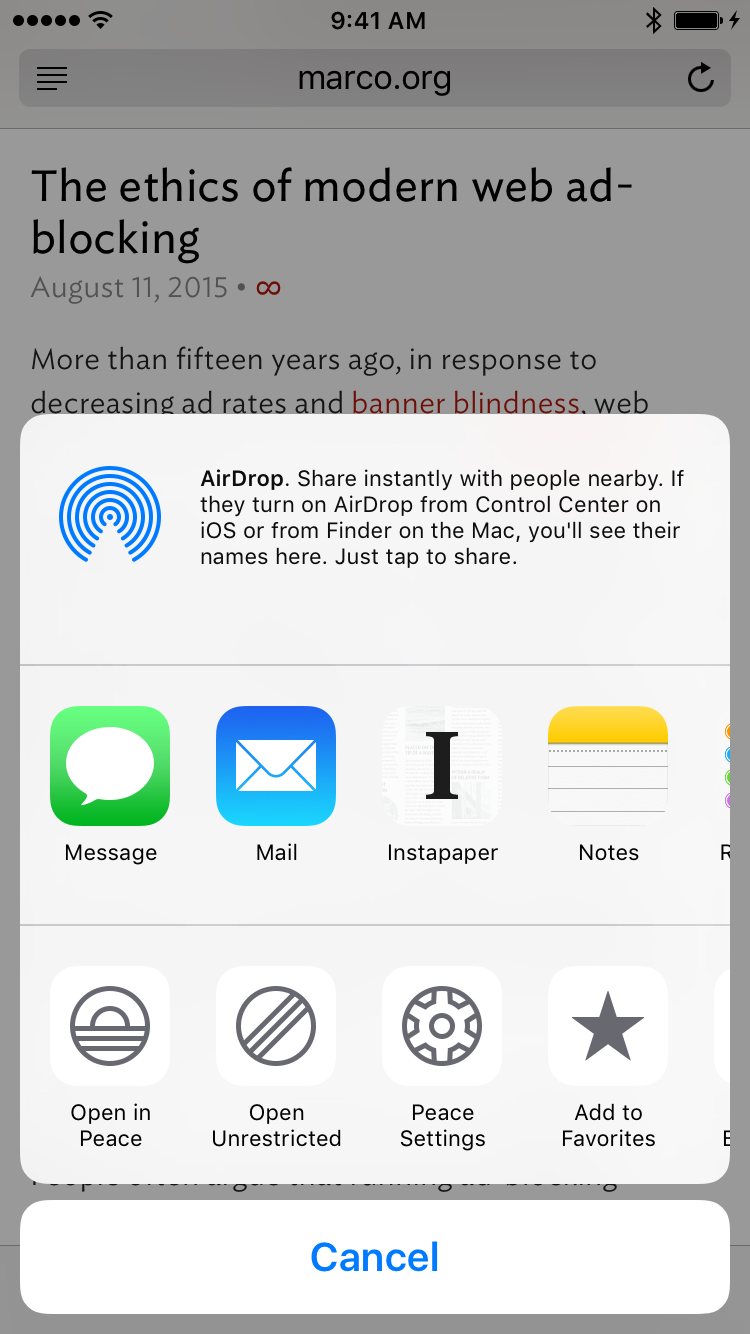This screenshot has width=750, height=1334.
Task: Cancel the share sheet
Action: tap(375, 1257)
